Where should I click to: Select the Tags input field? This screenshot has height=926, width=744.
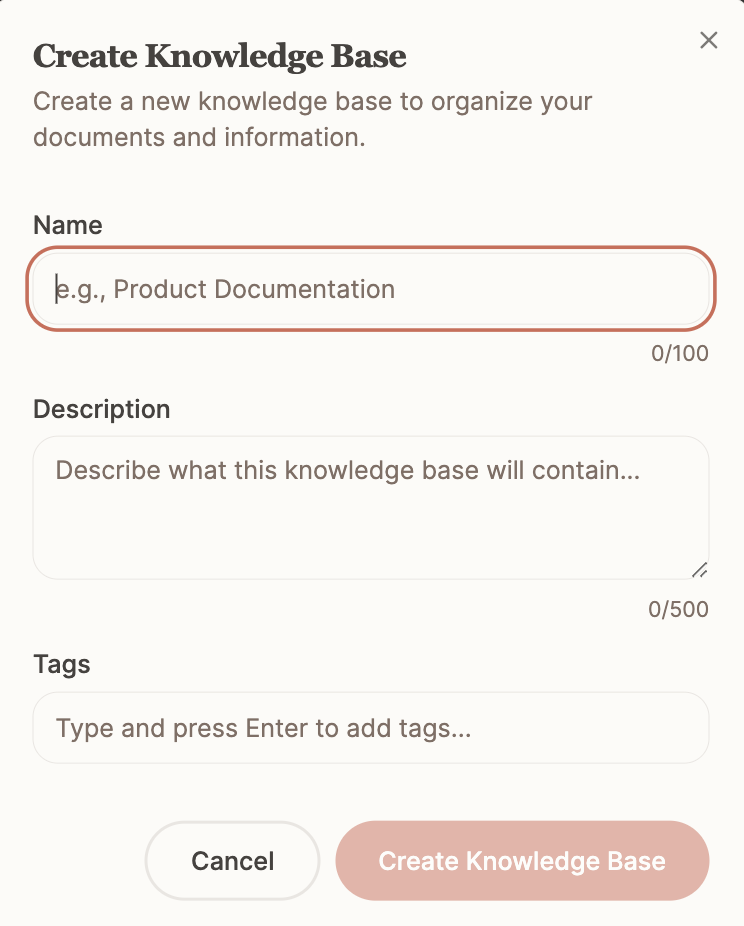coord(370,728)
